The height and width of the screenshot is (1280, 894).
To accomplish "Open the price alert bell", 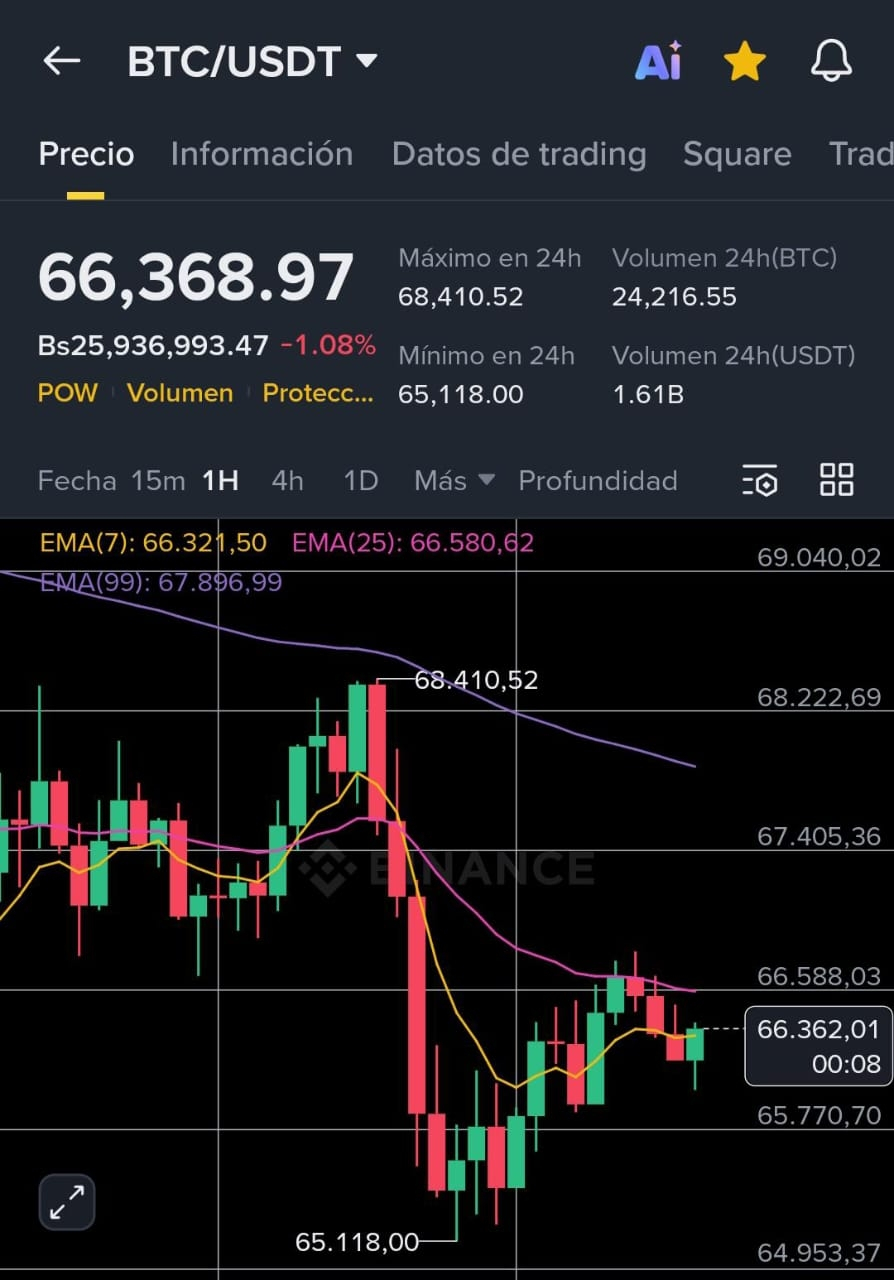I will 830,62.
